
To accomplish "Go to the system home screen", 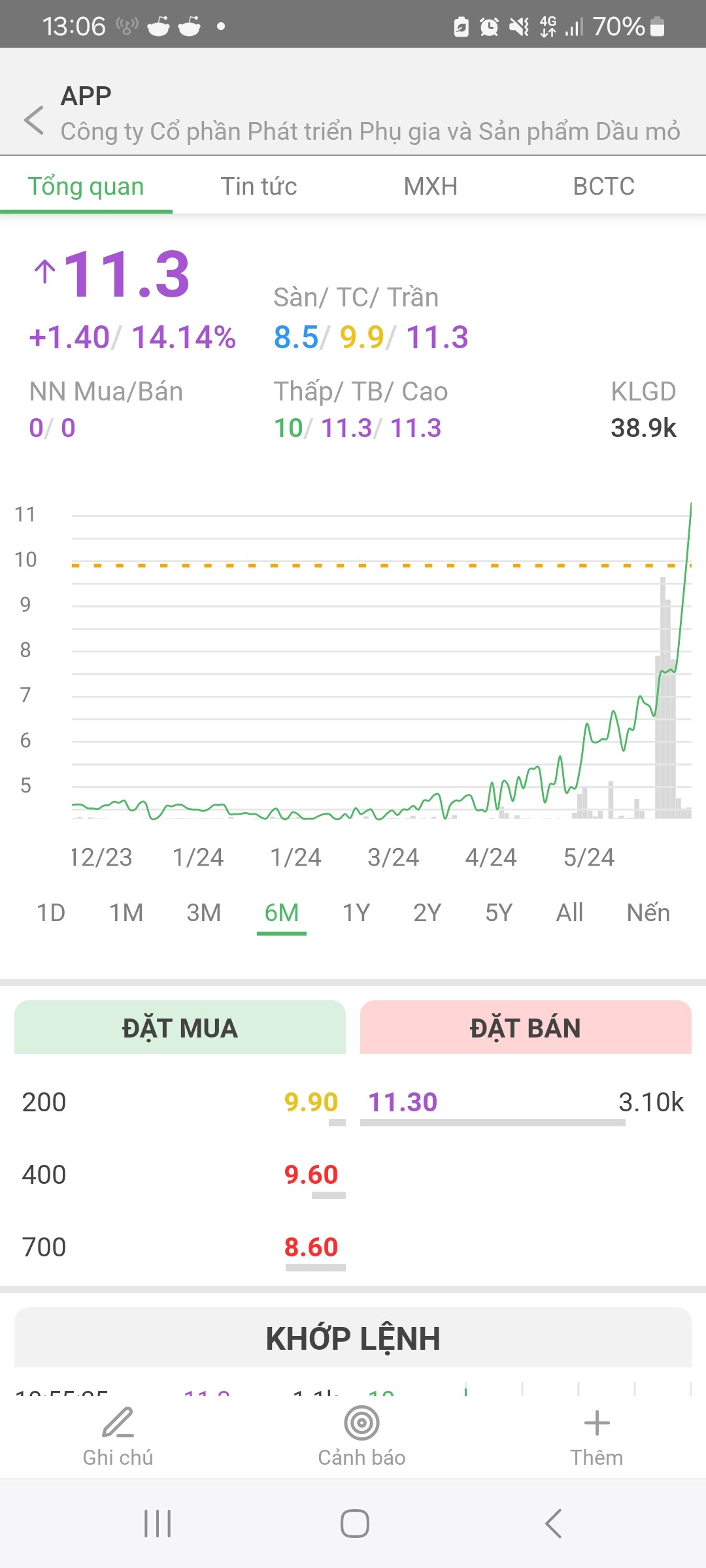I will point(354,1524).
